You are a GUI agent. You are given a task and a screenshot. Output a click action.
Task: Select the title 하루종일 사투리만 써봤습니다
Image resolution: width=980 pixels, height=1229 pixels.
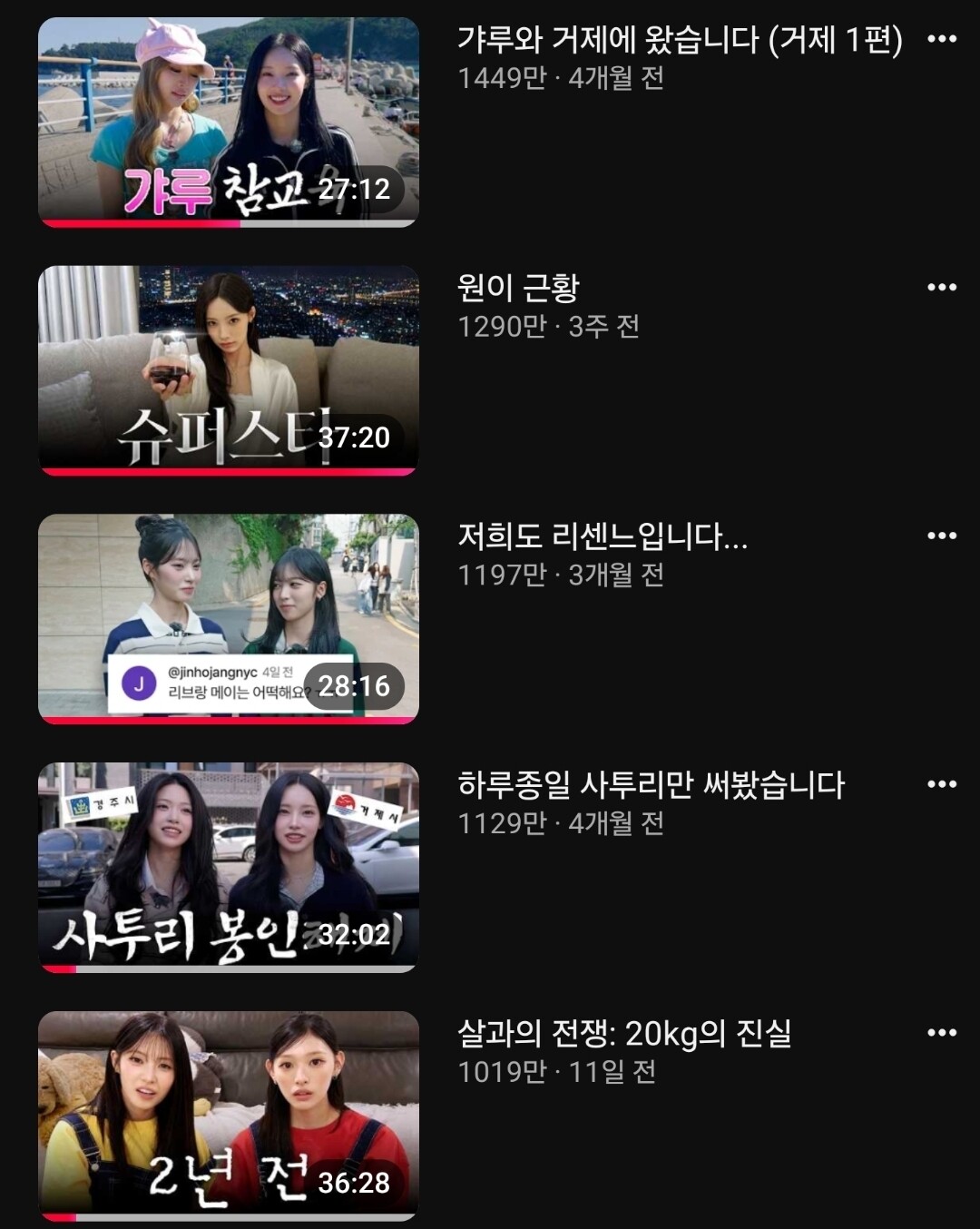point(651,784)
